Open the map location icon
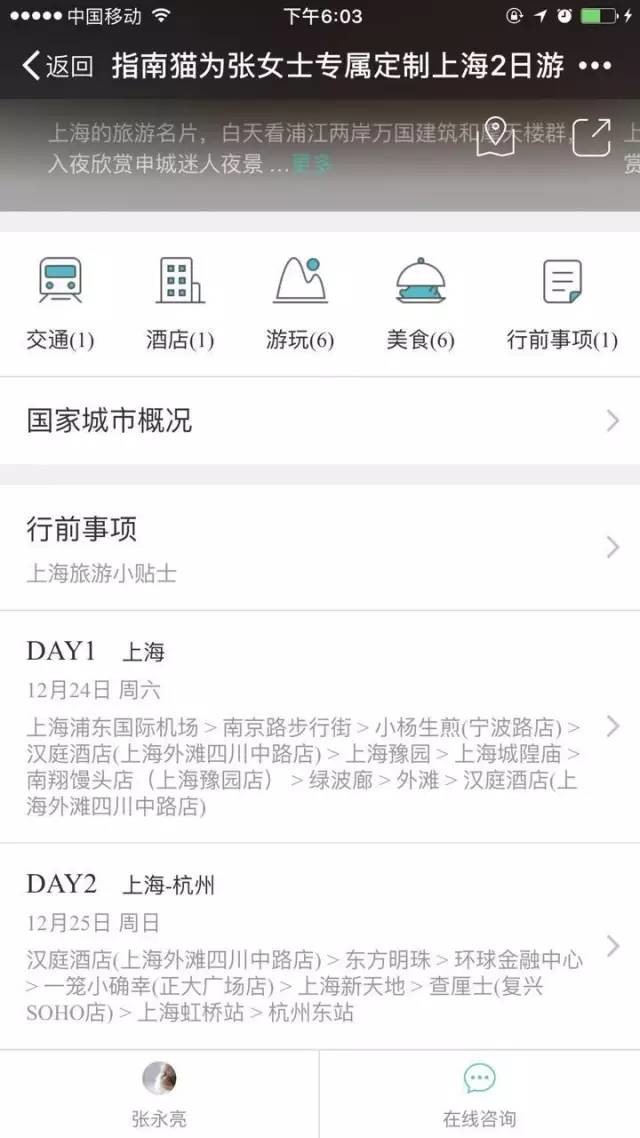This screenshot has width=640, height=1138. [x=496, y=138]
